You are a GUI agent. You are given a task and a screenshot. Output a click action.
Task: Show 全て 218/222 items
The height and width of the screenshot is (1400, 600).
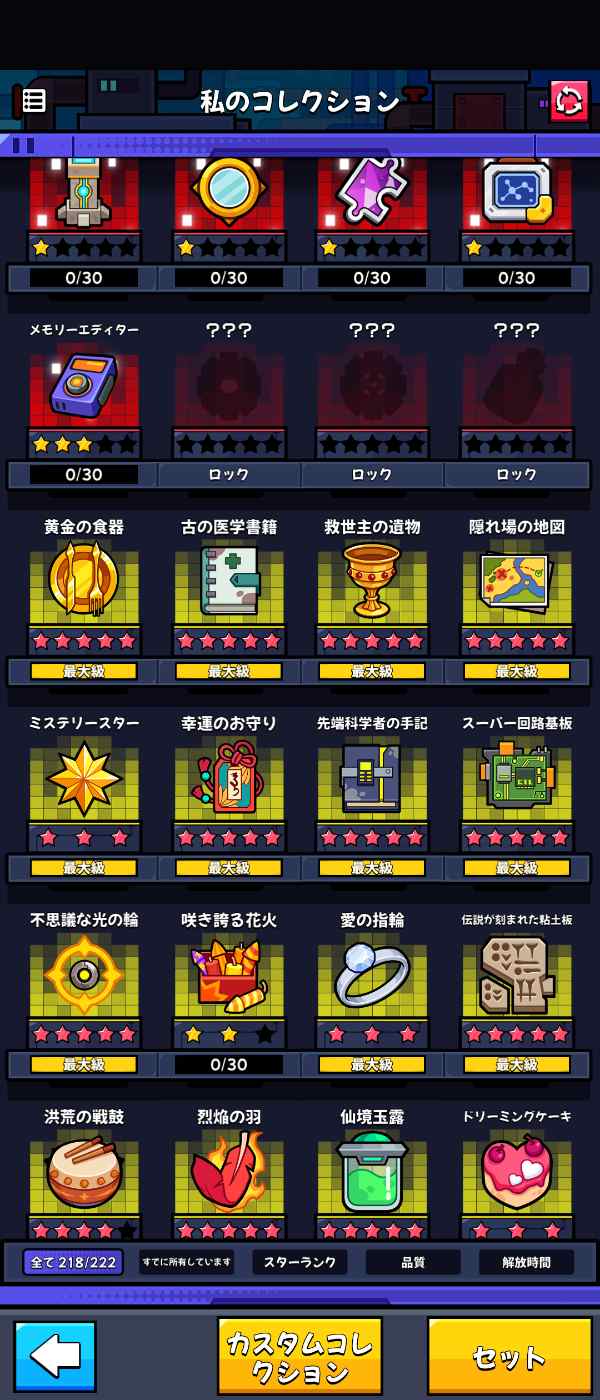[76, 1262]
